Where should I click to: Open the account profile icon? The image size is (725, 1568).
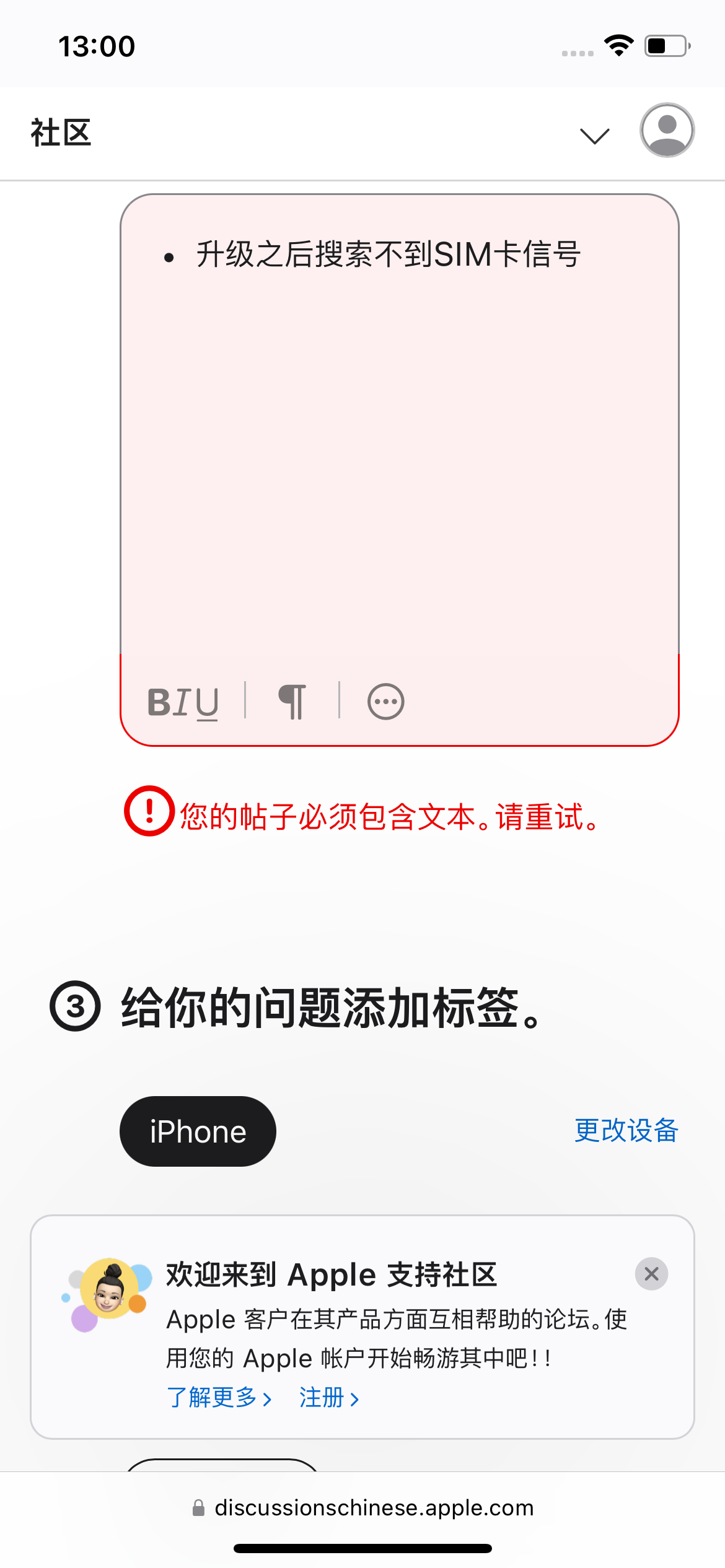[667, 131]
